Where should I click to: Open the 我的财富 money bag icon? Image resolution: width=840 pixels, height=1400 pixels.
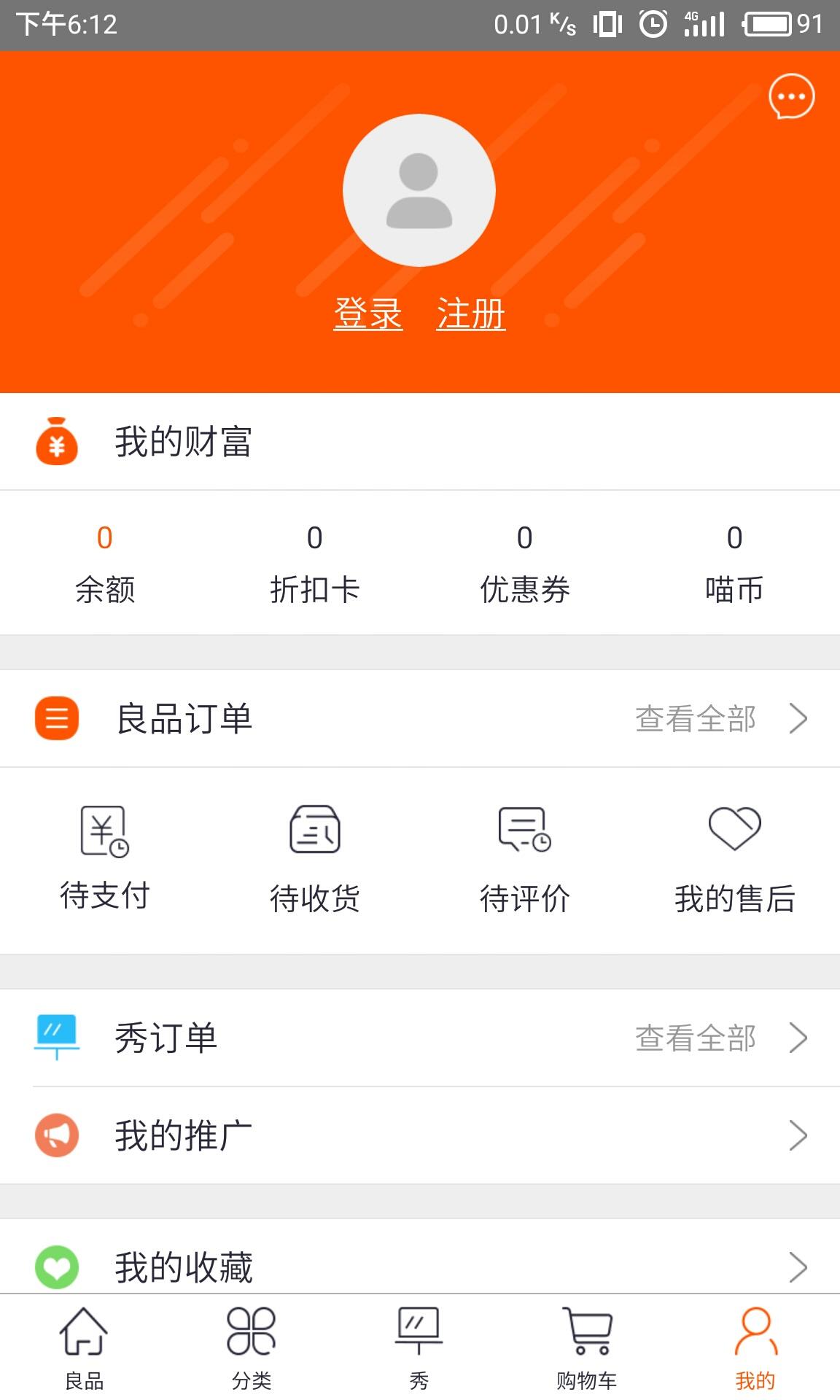click(x=56, y=440)
